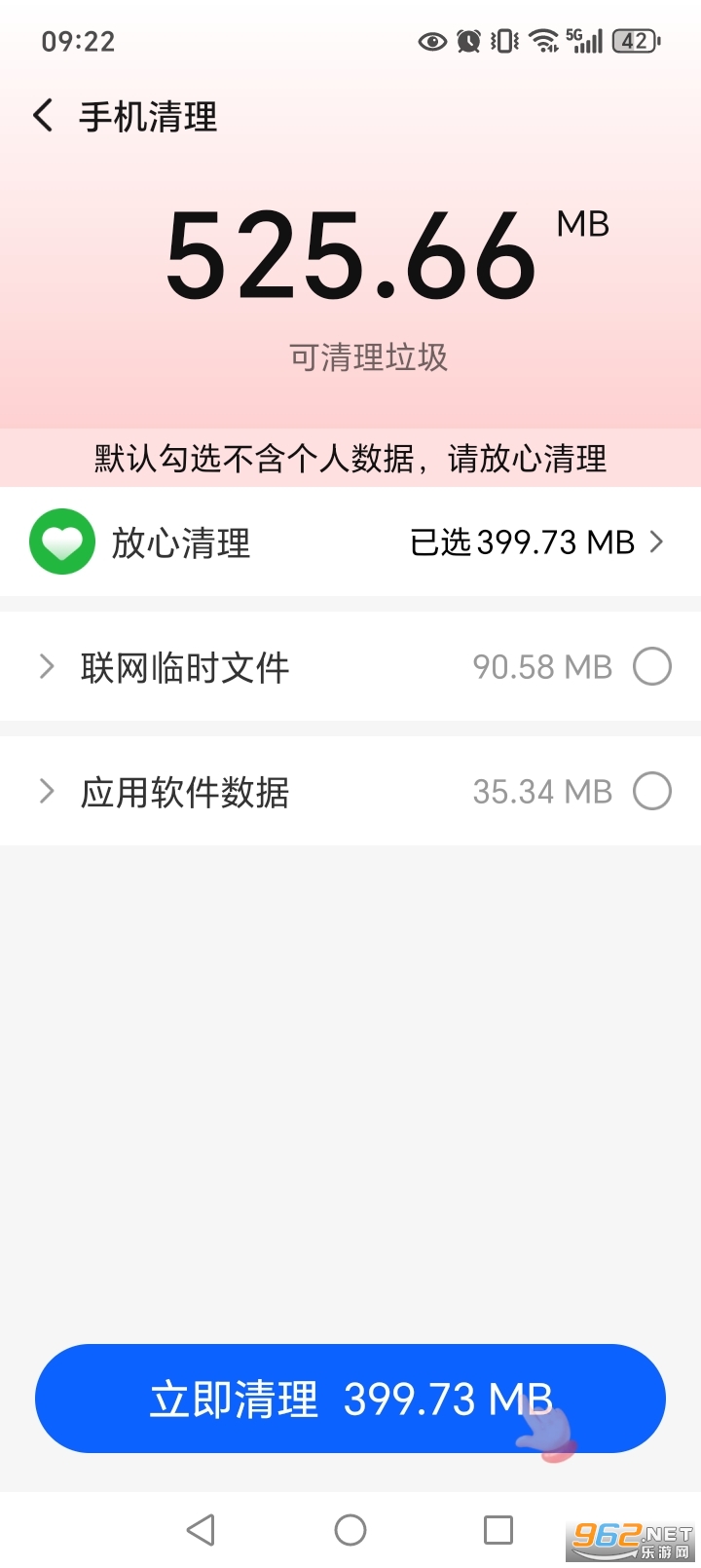The height and width of the screenshot is (1568, 701).
Task: Tap the green heart 放心清理 icon
Action: [61, 541]
